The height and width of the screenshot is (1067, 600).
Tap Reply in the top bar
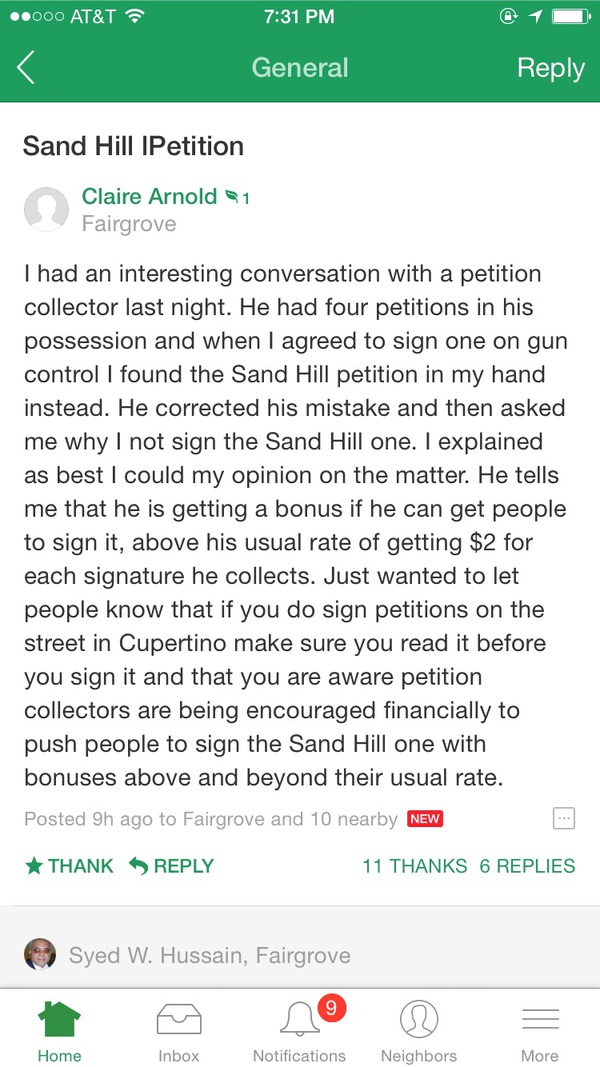[x=550, y=68]
